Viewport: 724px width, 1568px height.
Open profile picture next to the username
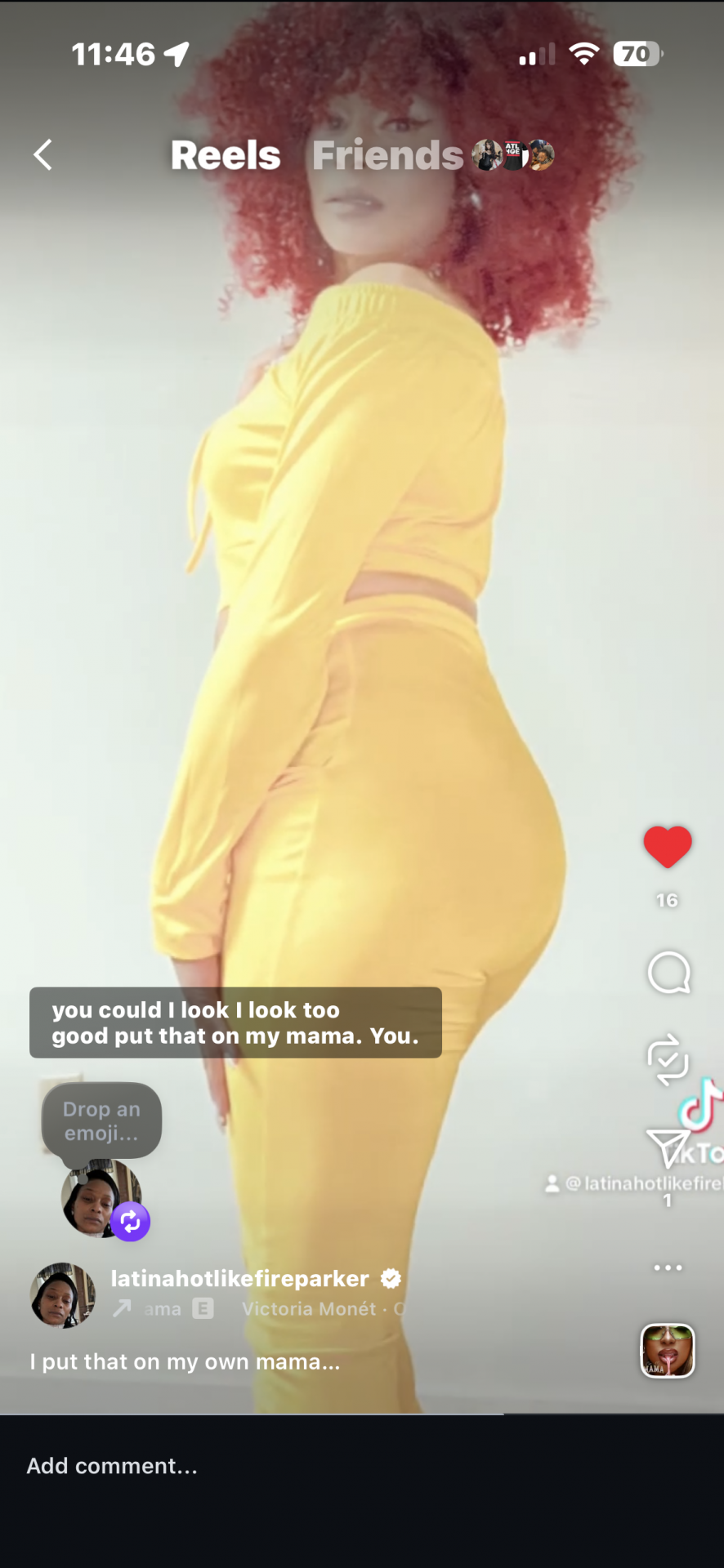(62, 1295)
